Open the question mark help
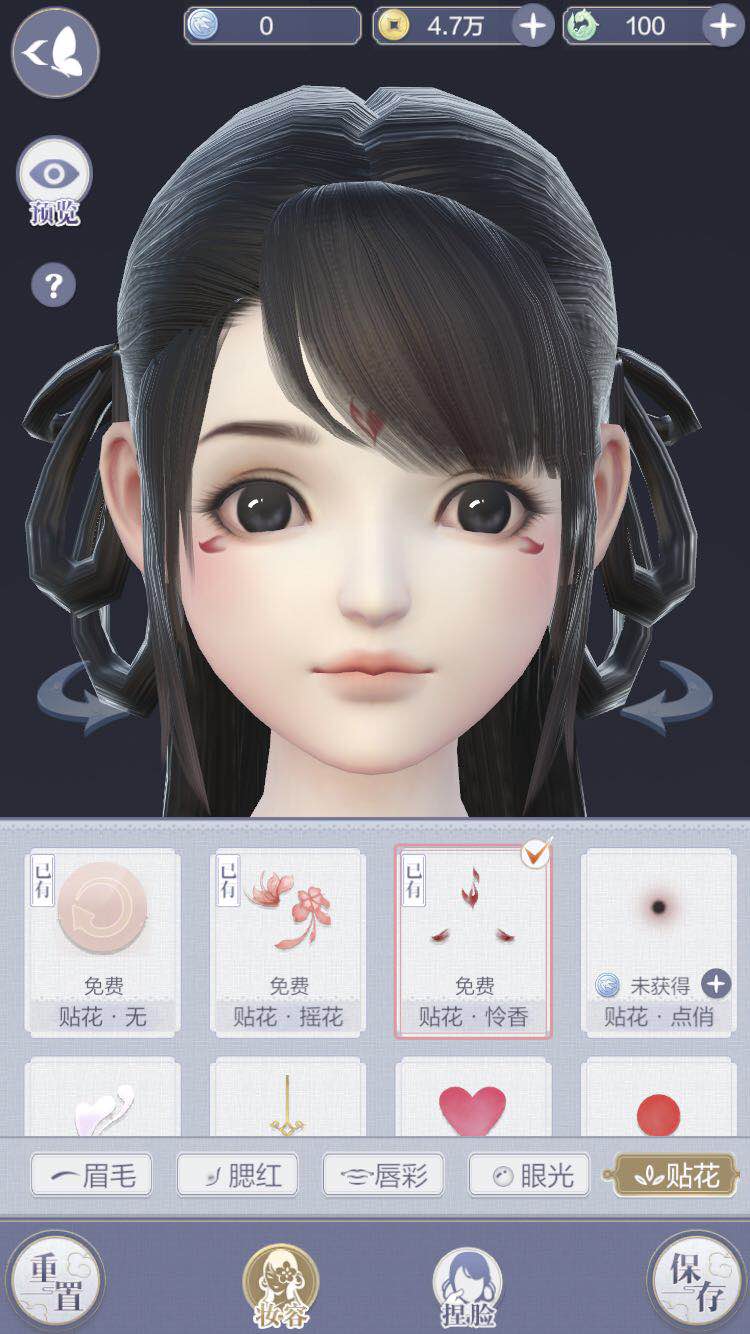 click(x=54, y=286)
